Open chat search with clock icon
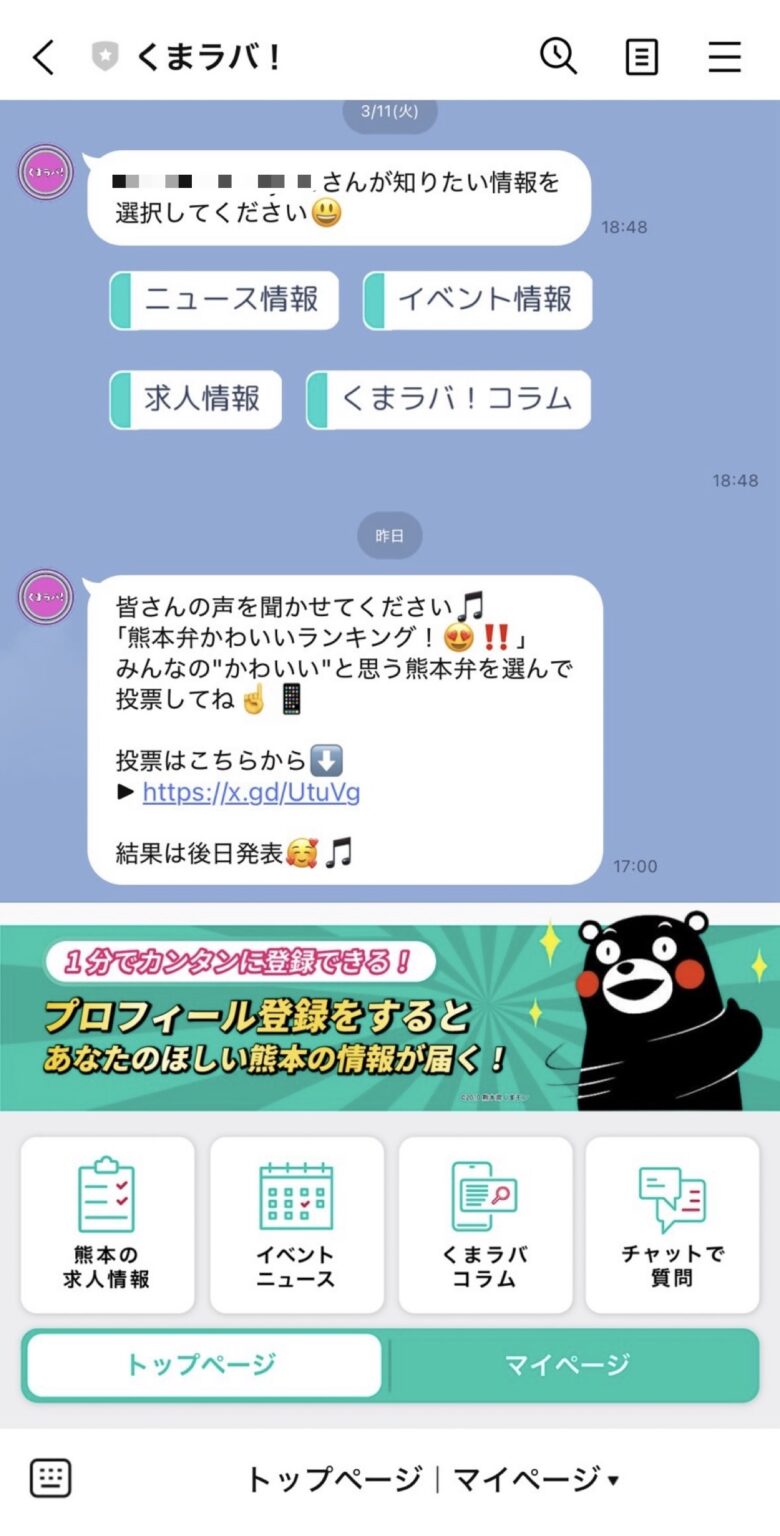This screenshot has width=780, height=1536. [558, 56]
